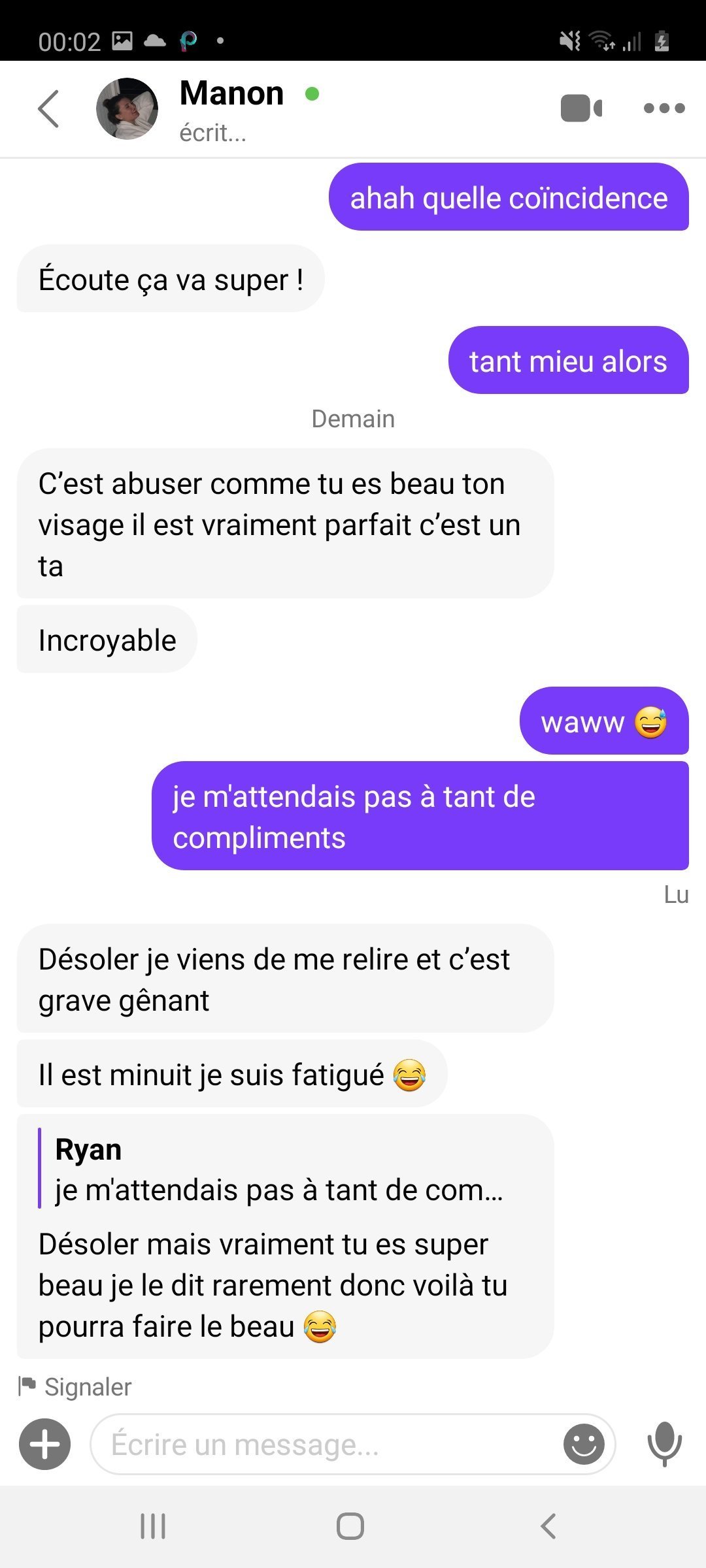The height and width of the screenshot is (1568, 706).
Task: Open the emoji picker
Action: click(584, 1445)
